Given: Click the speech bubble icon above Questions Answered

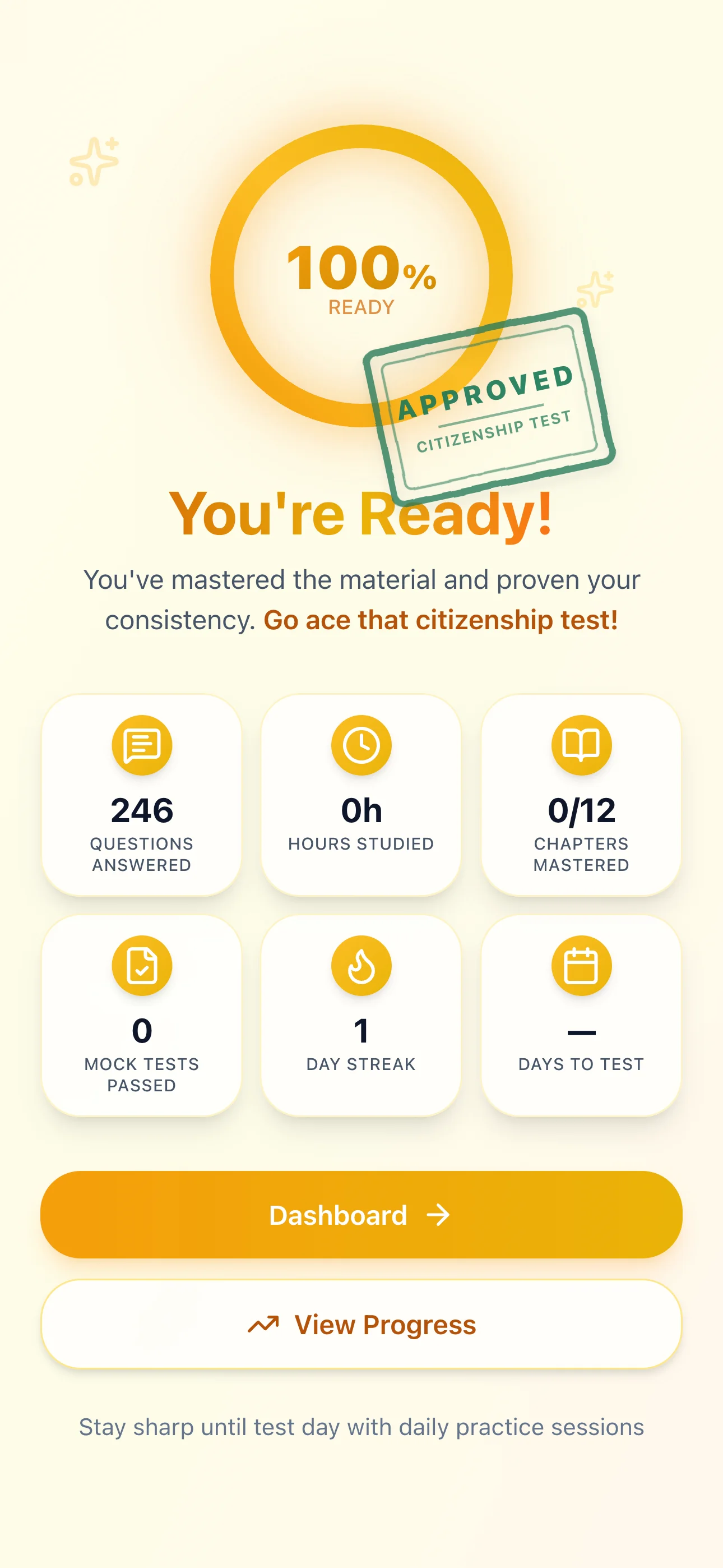Looking at the screenshot, I should 142,745.
